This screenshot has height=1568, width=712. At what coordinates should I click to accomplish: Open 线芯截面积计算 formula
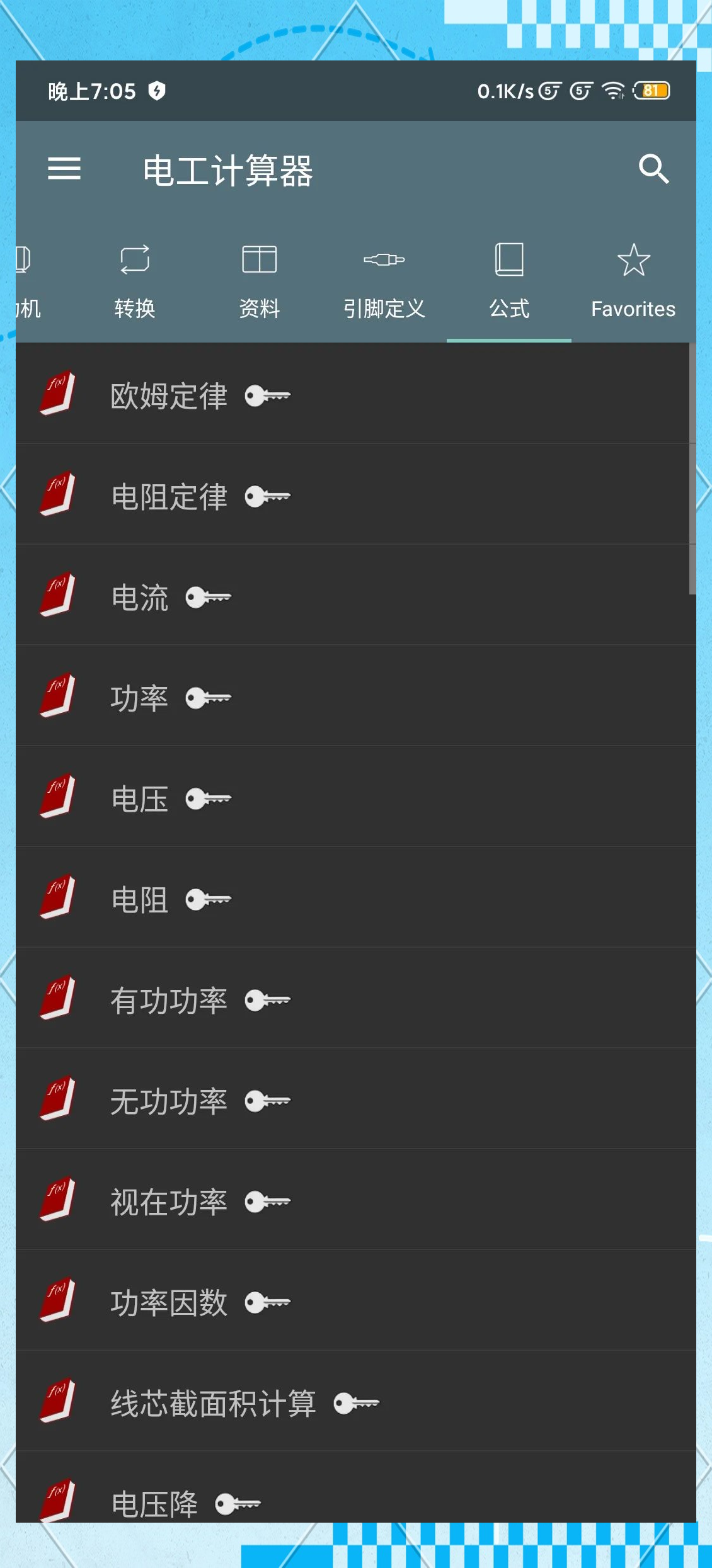point(213,1404)
